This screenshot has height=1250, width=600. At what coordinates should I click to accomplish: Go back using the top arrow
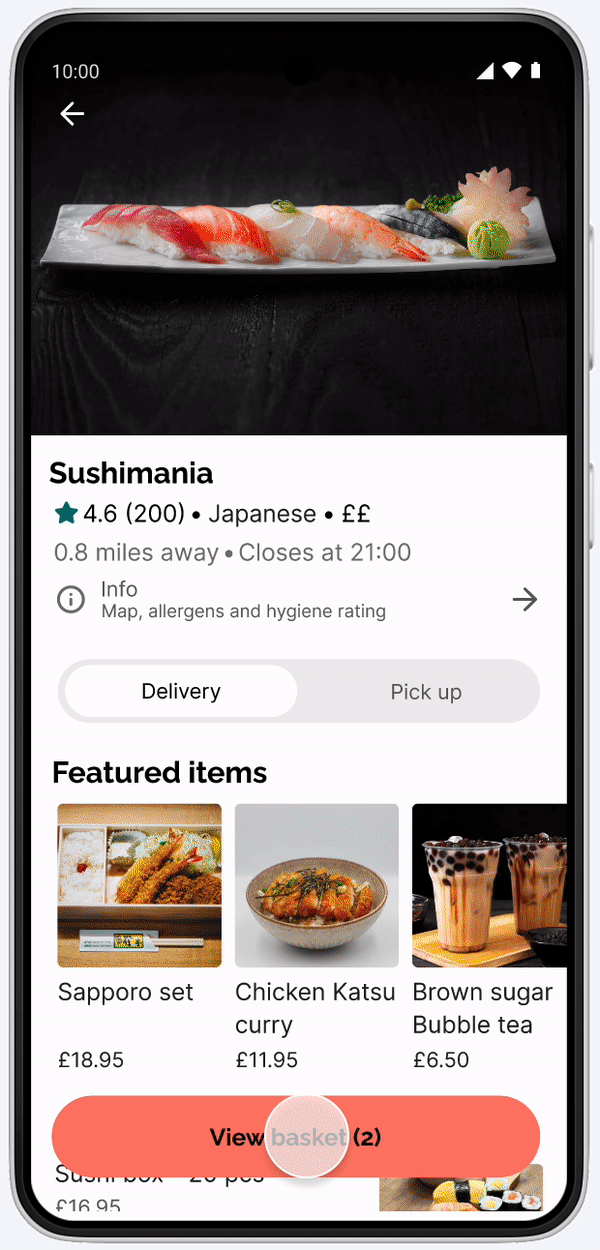[x=72, y=114]
